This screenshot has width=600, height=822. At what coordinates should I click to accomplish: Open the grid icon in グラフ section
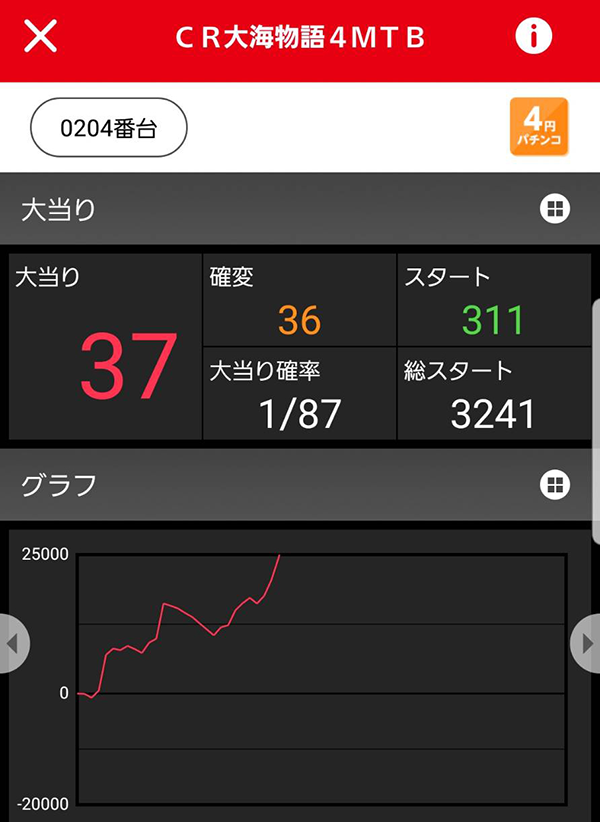point(554,485)
